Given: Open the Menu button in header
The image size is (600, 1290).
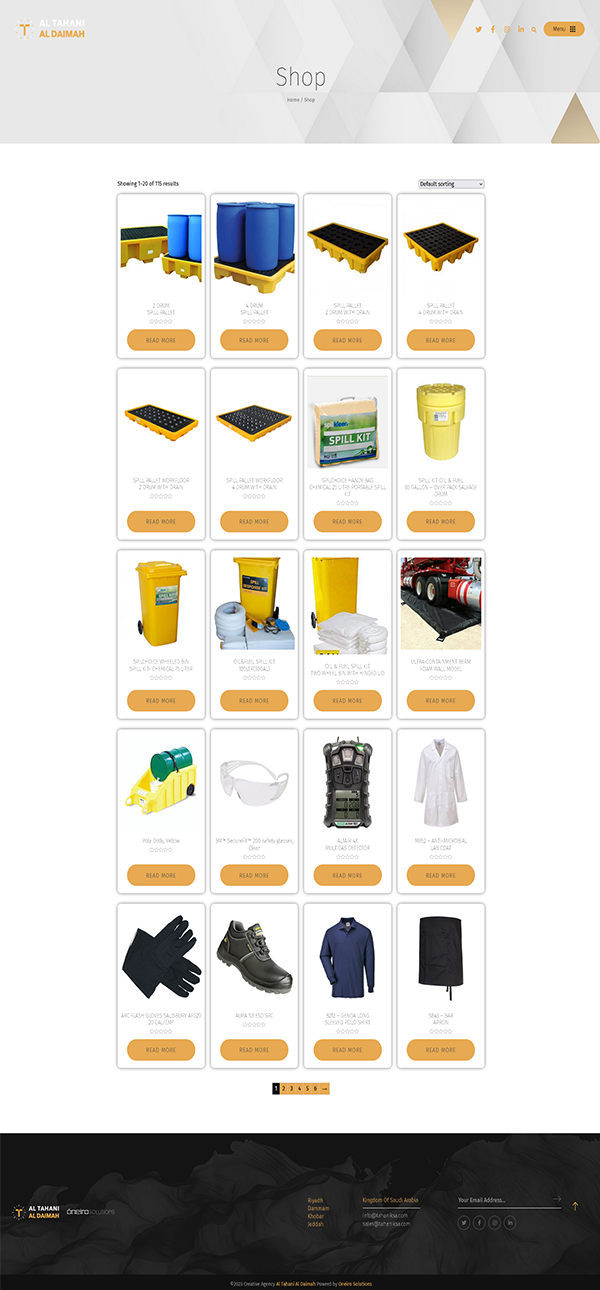Looking at the screenshot, I should click(563, 29).
